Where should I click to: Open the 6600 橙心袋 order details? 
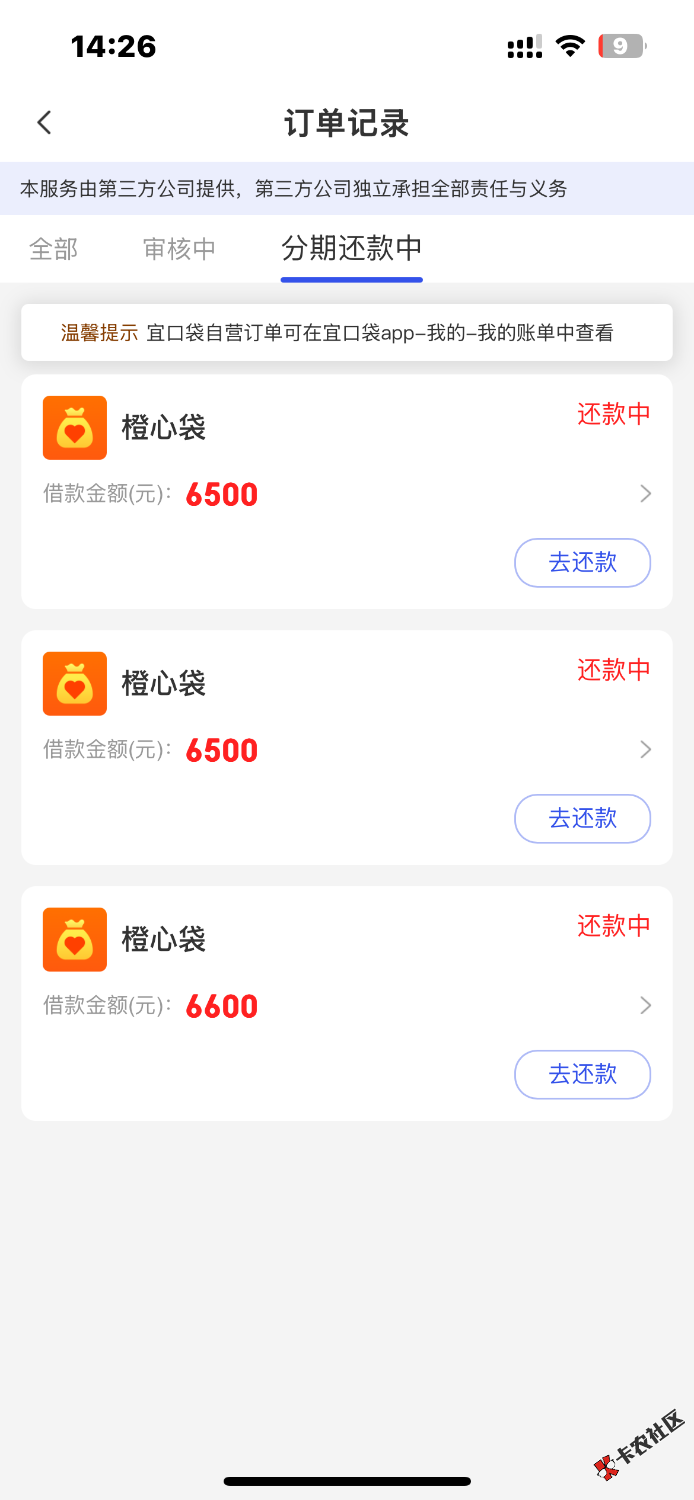tap(645, 1006)
